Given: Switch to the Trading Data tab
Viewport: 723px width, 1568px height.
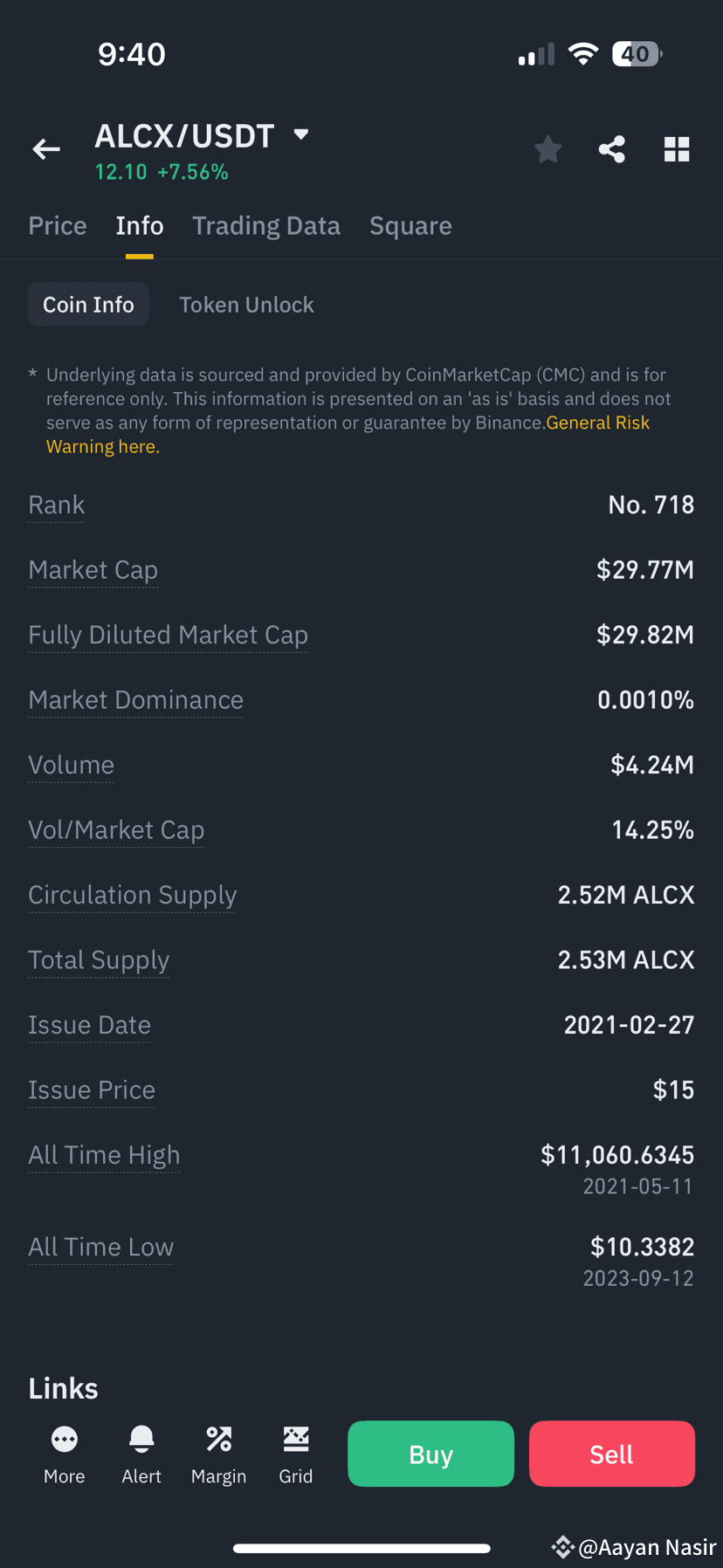Looking at the screenshot, I should click(x=266, y=225).
